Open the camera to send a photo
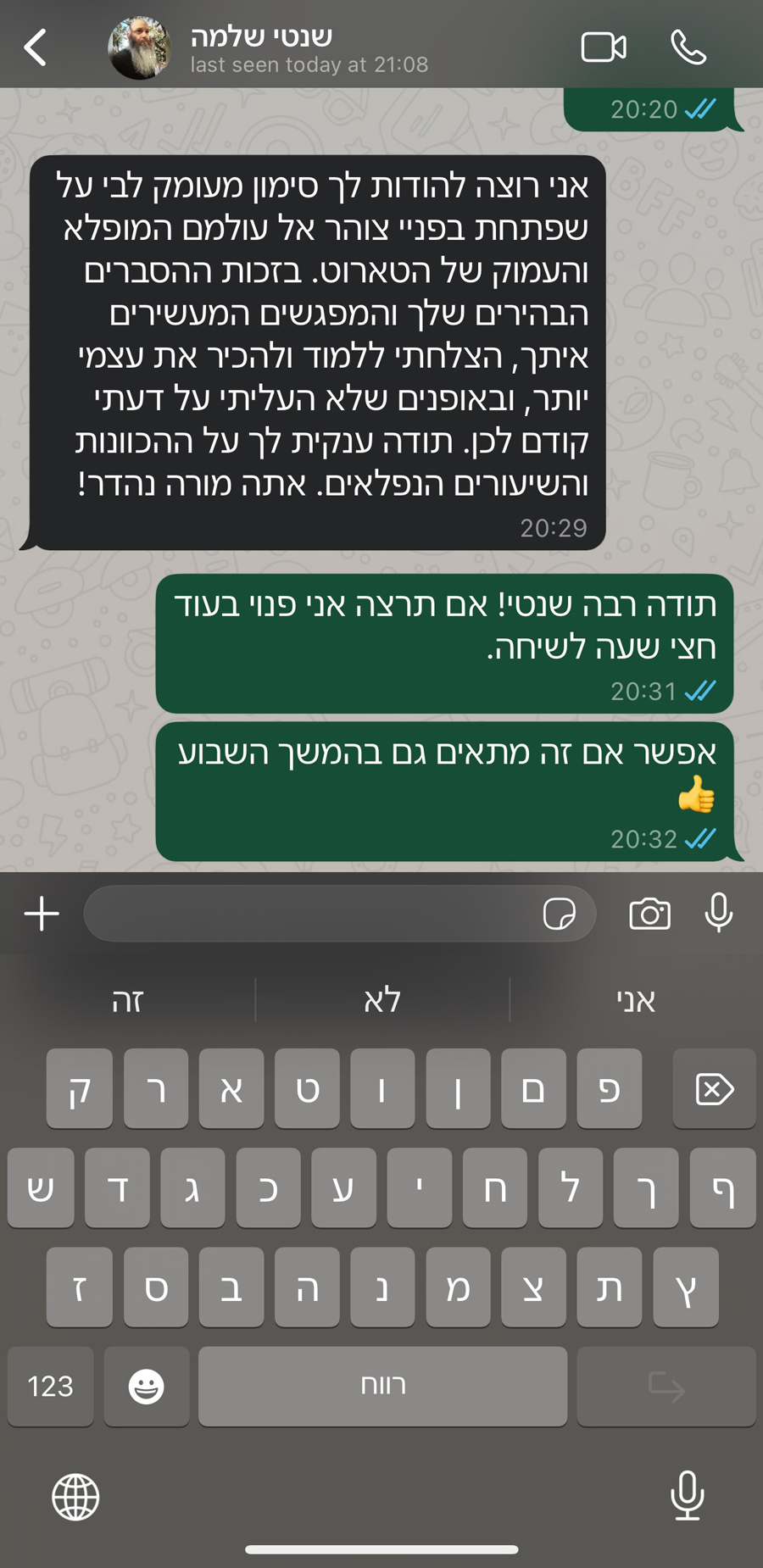Screen dimensions: 763x1568 [650, 914]
